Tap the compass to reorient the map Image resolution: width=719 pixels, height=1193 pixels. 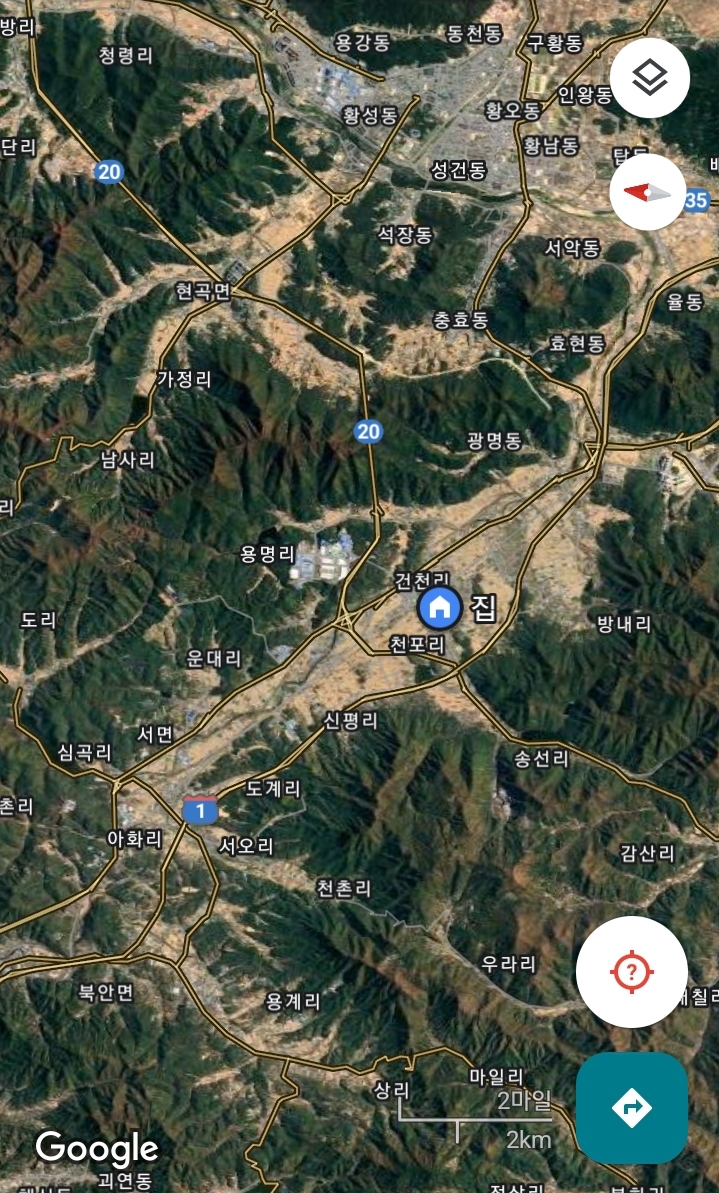pos(647,192)
